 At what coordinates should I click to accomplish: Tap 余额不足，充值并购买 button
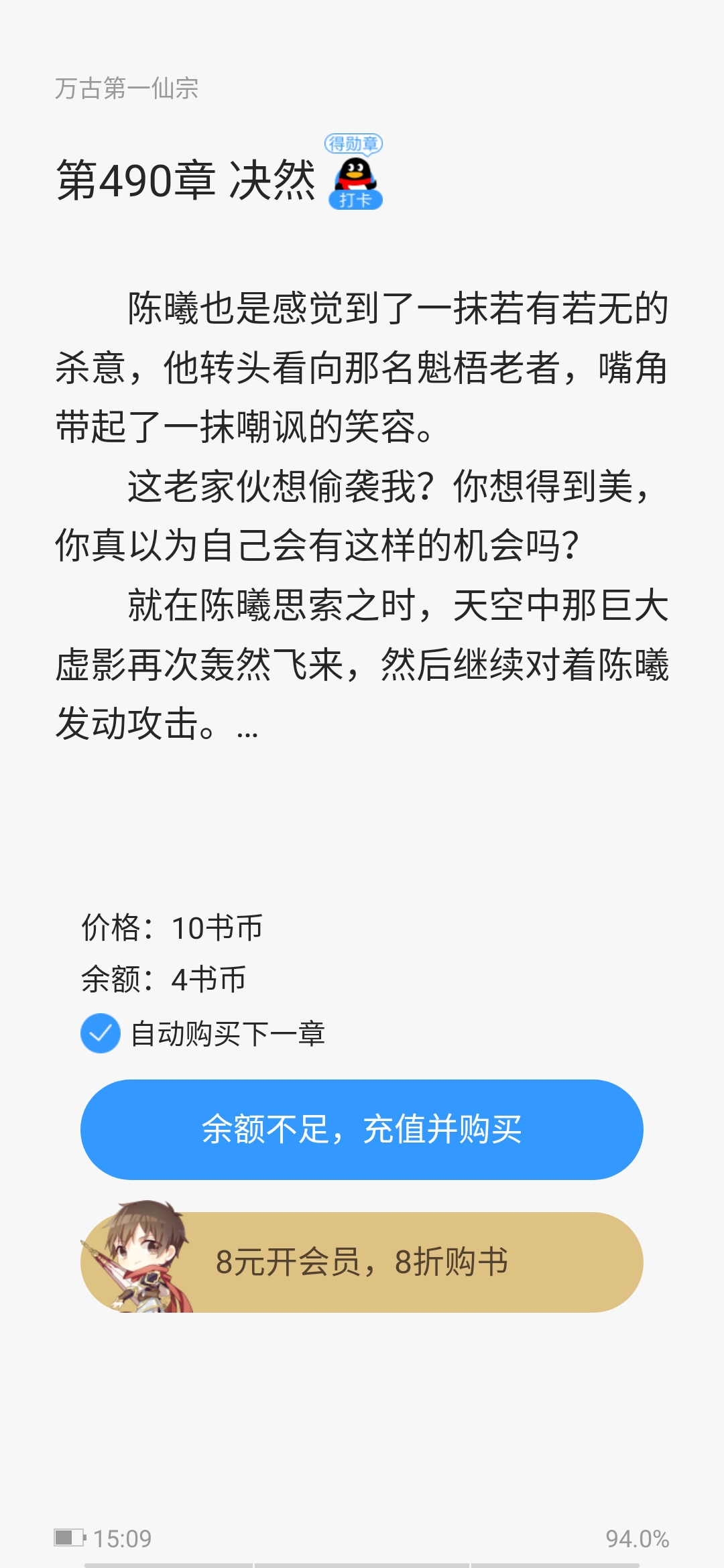coord(362,1130)
